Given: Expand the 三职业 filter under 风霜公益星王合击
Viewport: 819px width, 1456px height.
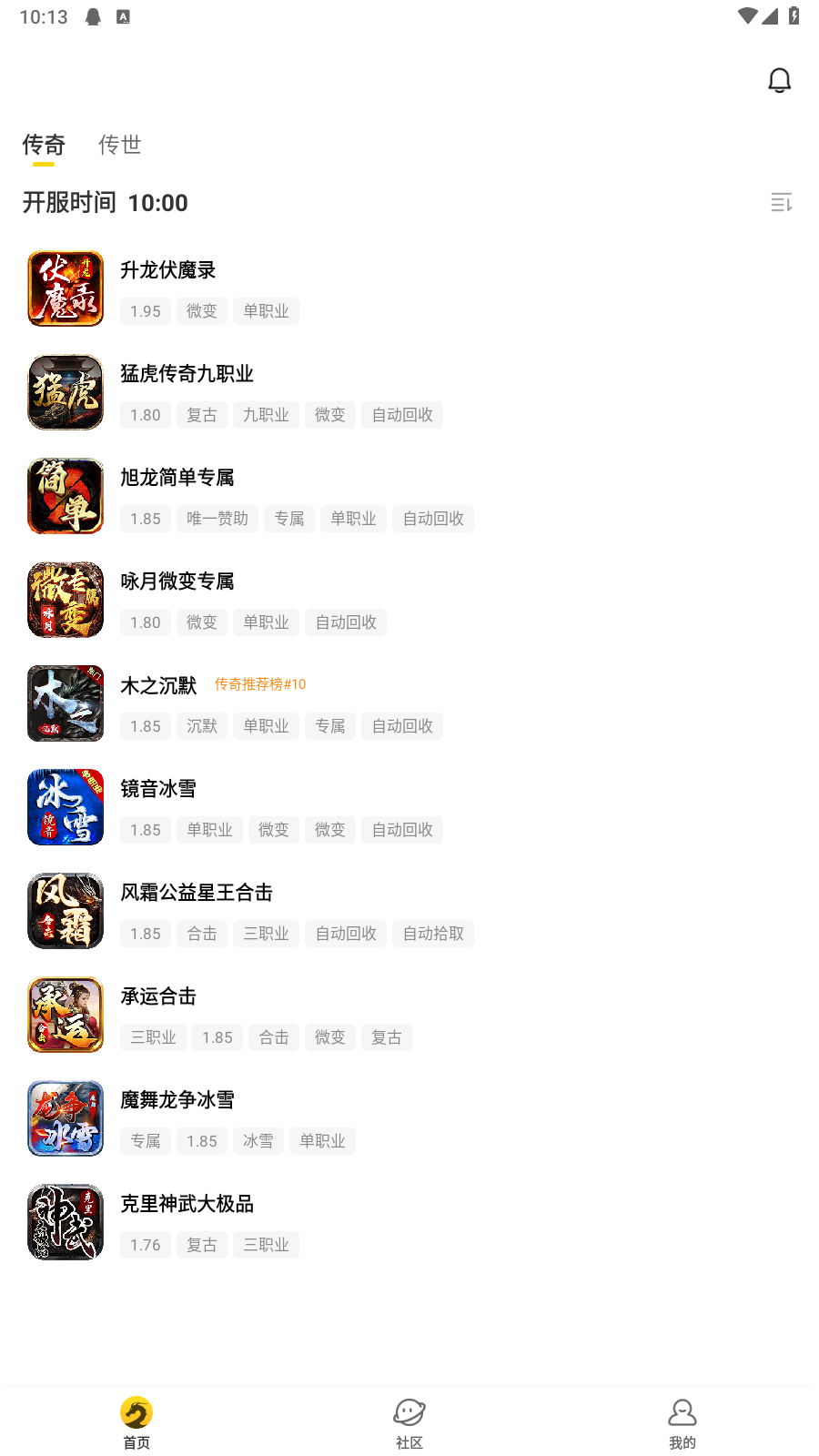Looking at the screenshot, I should point(266,934).
